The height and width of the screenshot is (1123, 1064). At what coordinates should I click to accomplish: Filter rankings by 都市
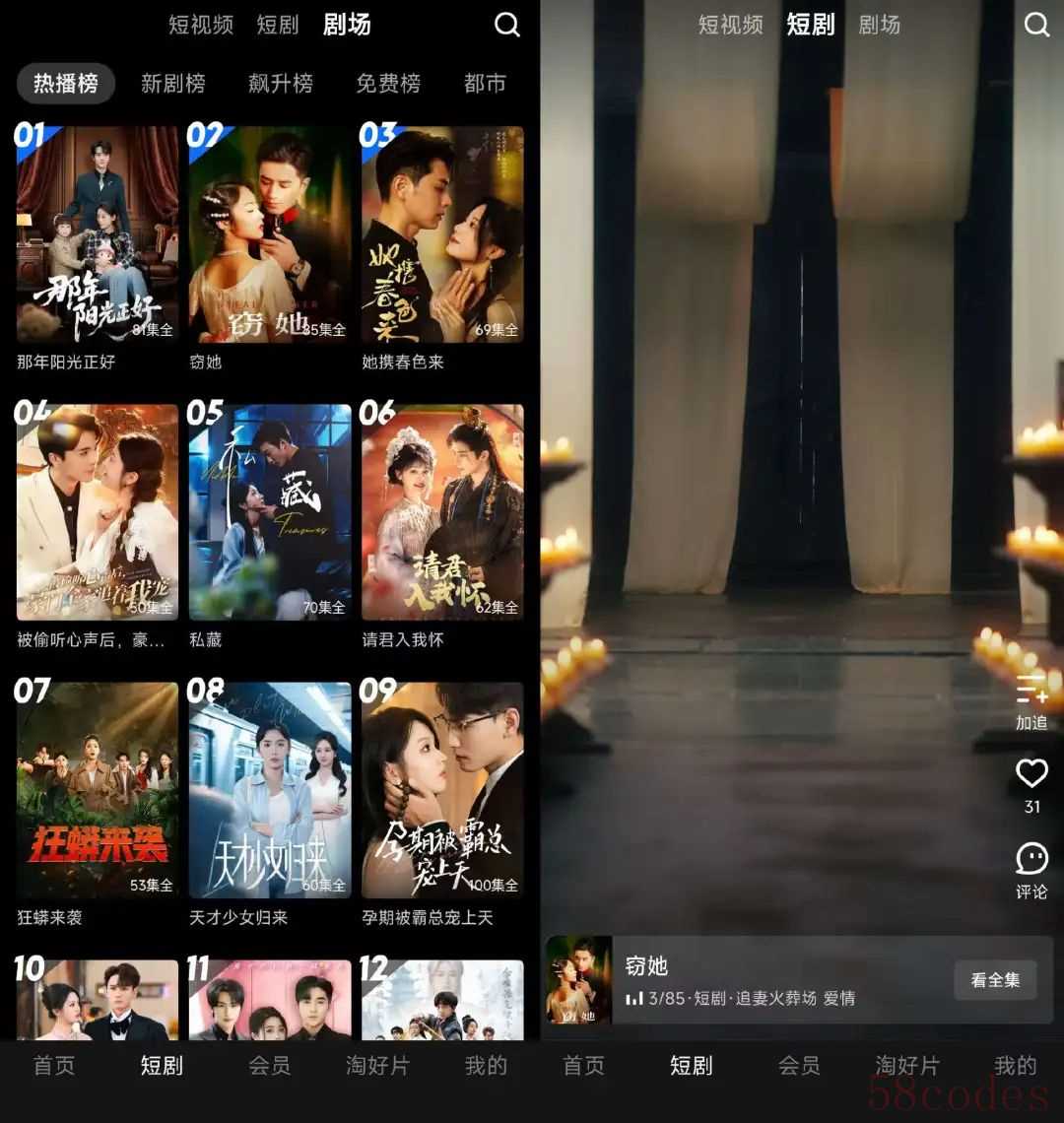485,84
